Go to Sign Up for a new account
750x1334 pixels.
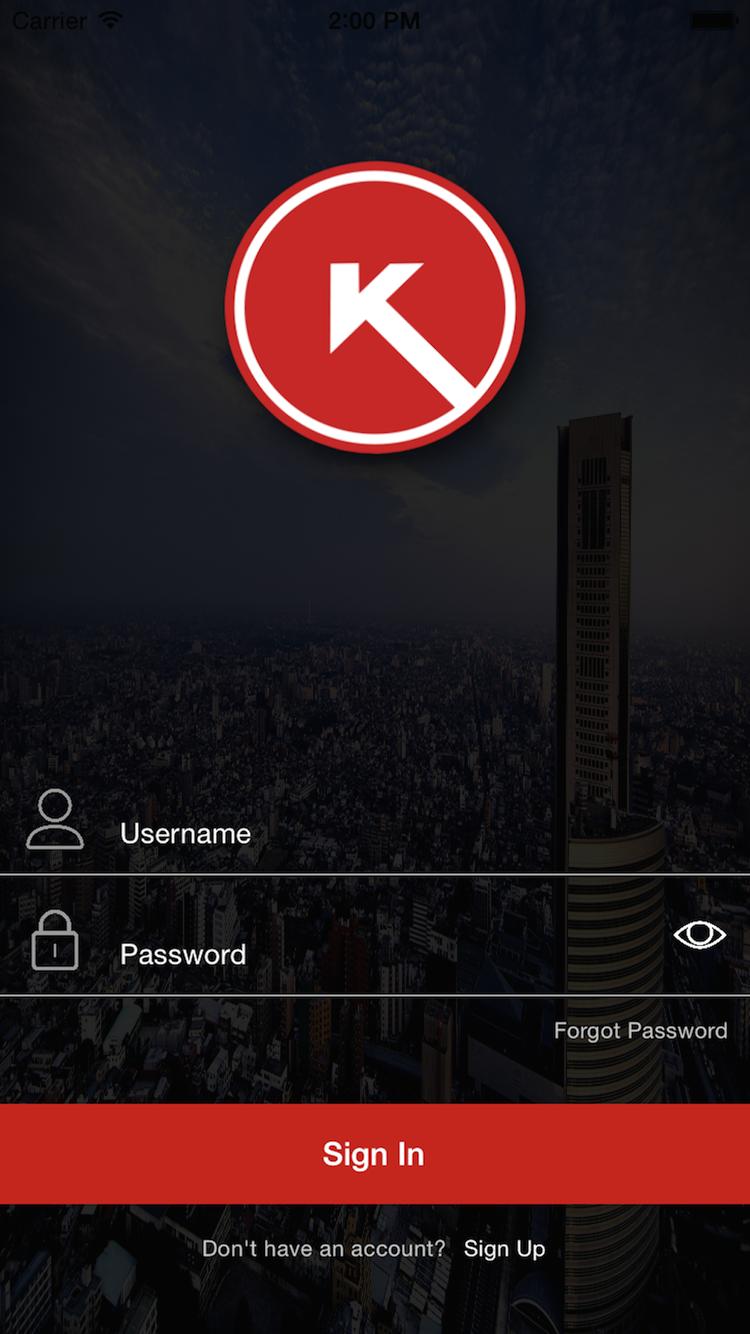tap(504, 1248)
